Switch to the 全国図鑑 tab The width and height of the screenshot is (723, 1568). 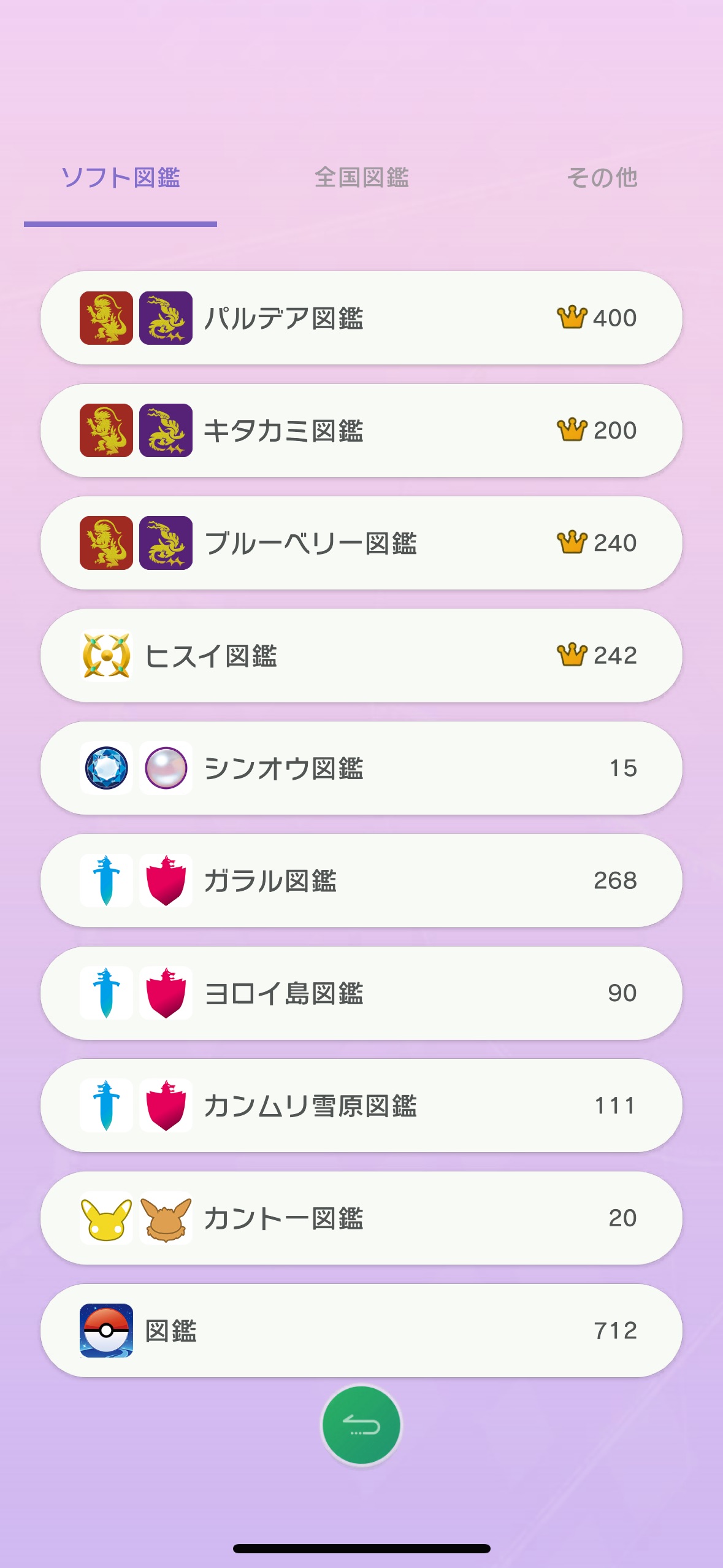tap(361, 178)
